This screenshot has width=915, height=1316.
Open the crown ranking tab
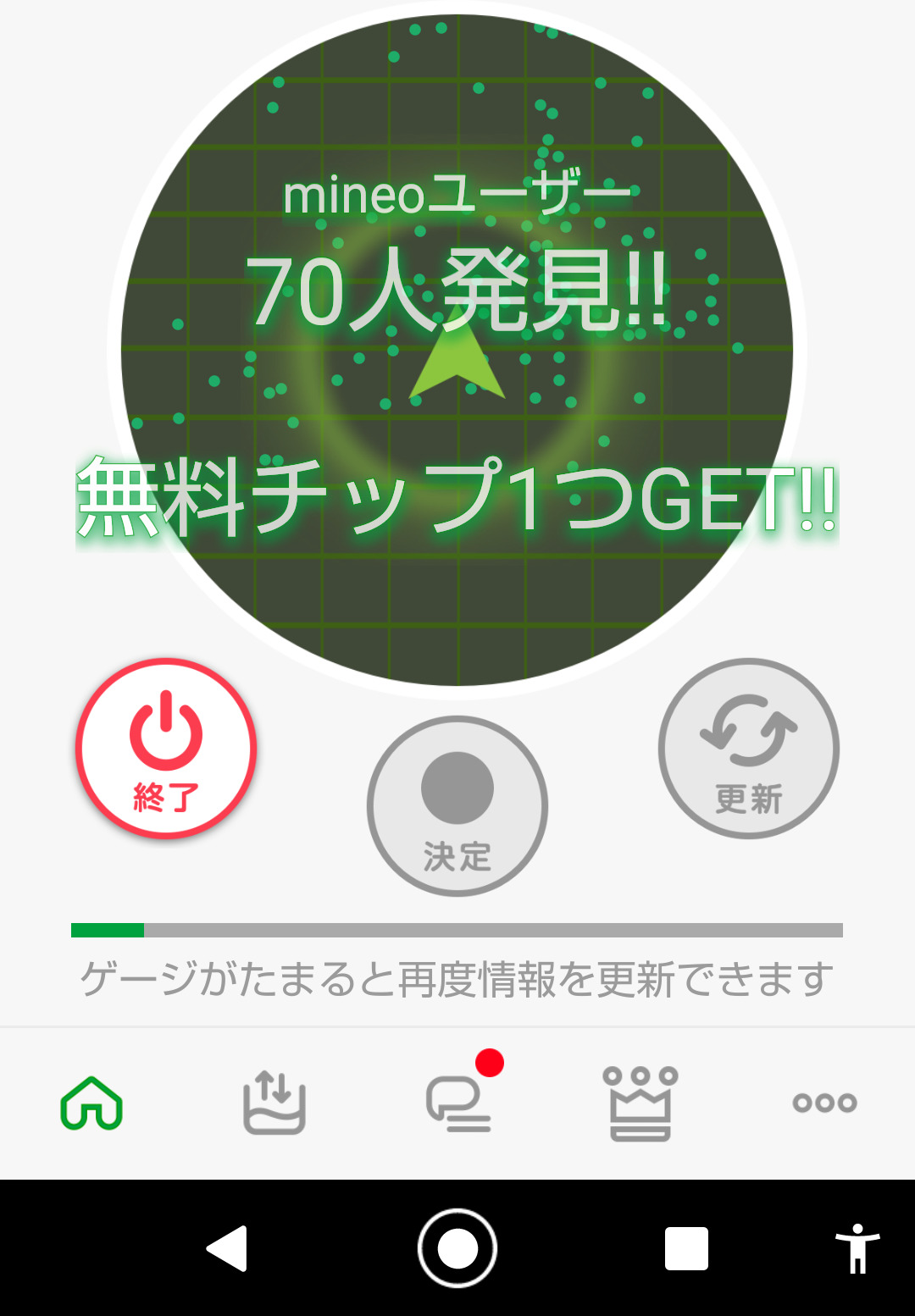pyautogui.click(x=640, y=1103)
